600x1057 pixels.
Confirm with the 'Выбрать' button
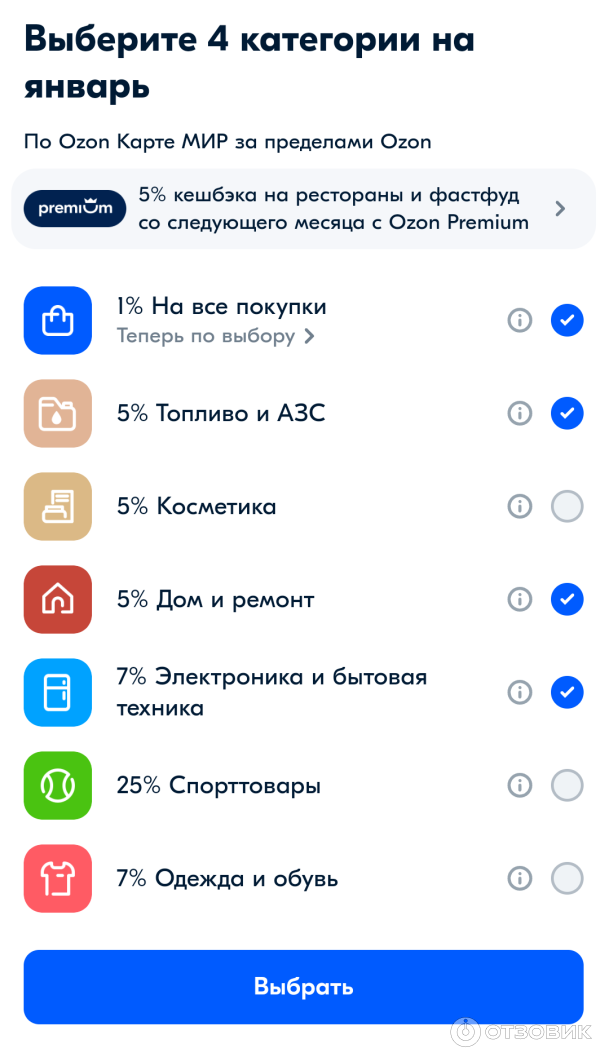pos(303,987)
